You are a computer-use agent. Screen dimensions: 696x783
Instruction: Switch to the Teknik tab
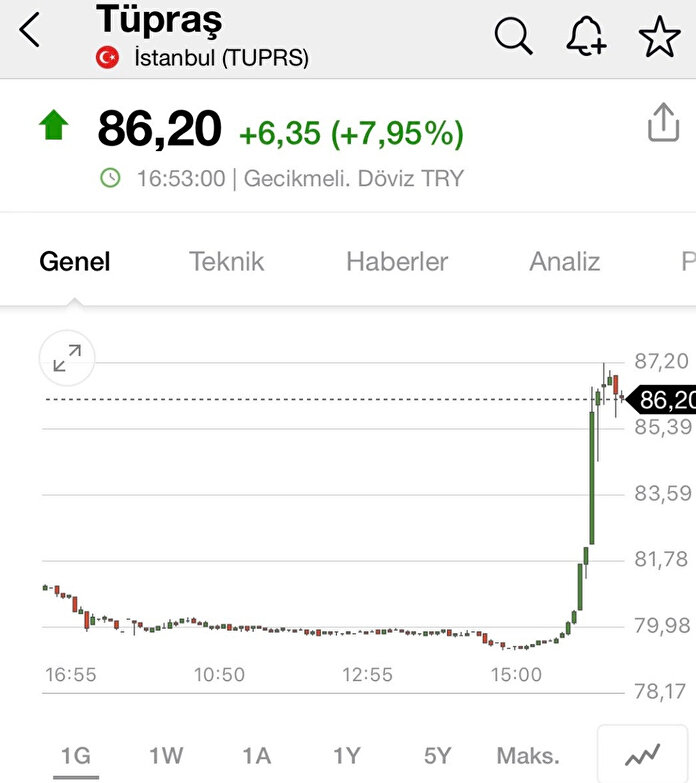[x=227, y=262]
